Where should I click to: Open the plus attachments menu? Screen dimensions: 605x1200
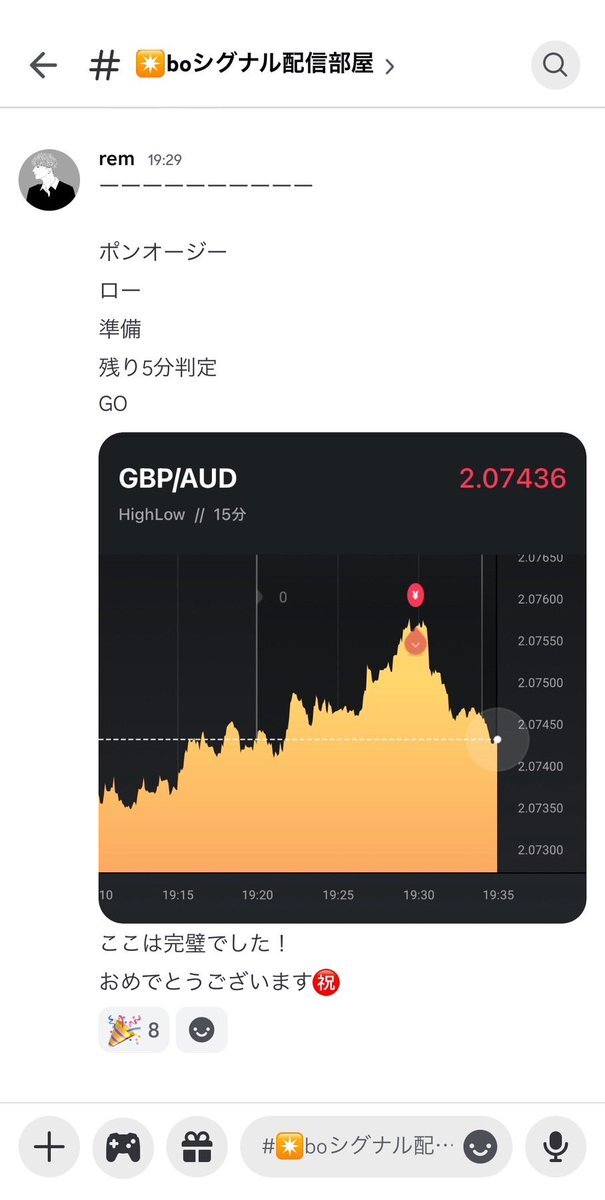(x=49, y=1146)
